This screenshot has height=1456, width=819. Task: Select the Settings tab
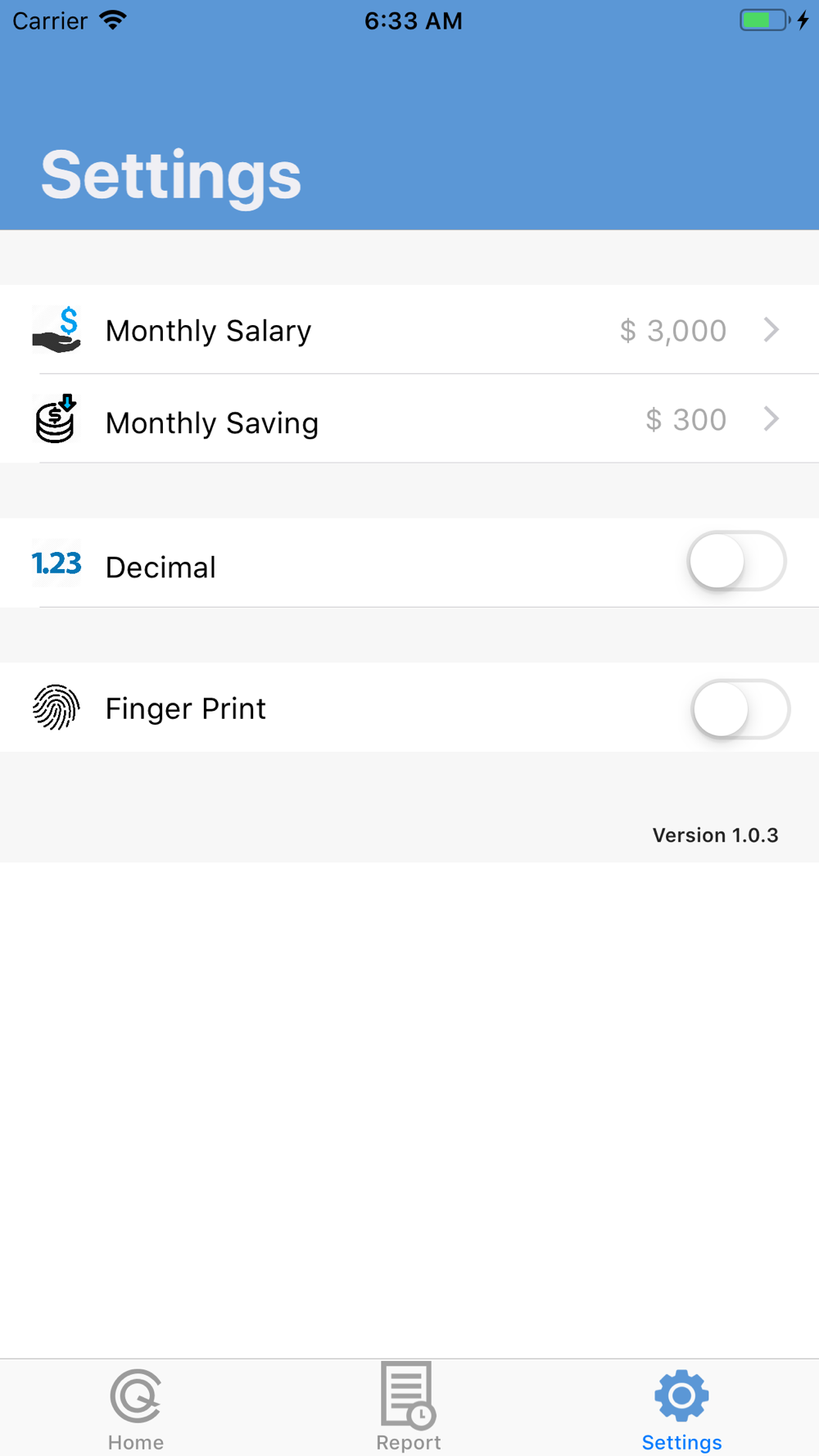click(x=681, y=1409)
